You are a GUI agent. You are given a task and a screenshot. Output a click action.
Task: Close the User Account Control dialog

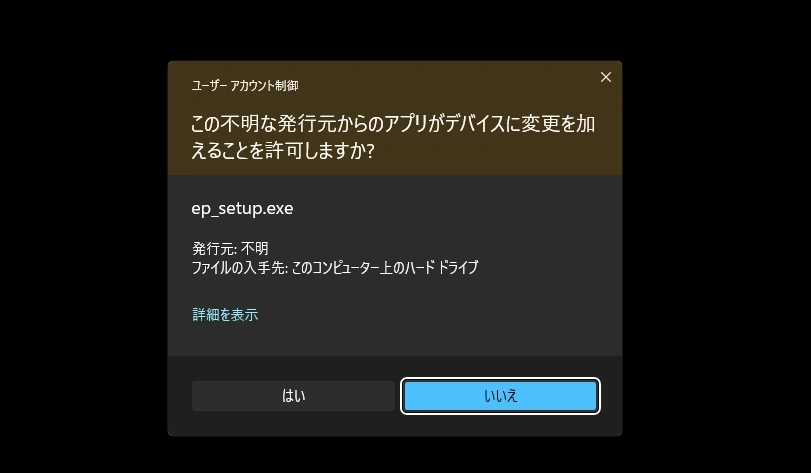click(x=605, y=77)
